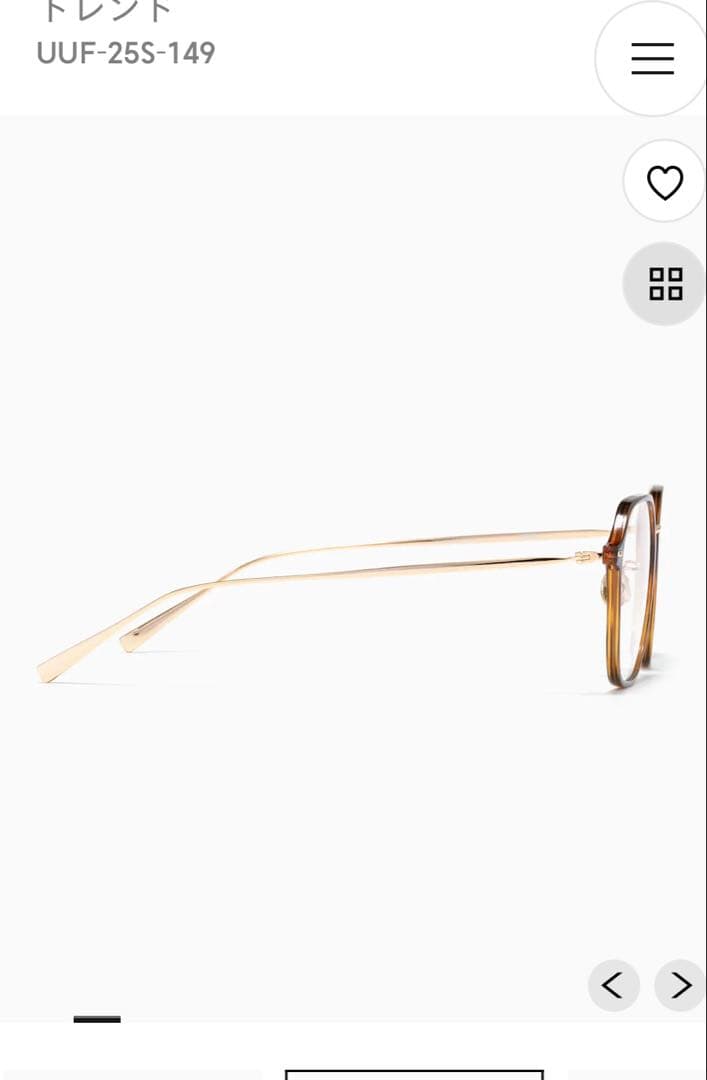Open the hamburger menu
The width and height of the screenshot is (707, 1080).
[x=652, y=58]
